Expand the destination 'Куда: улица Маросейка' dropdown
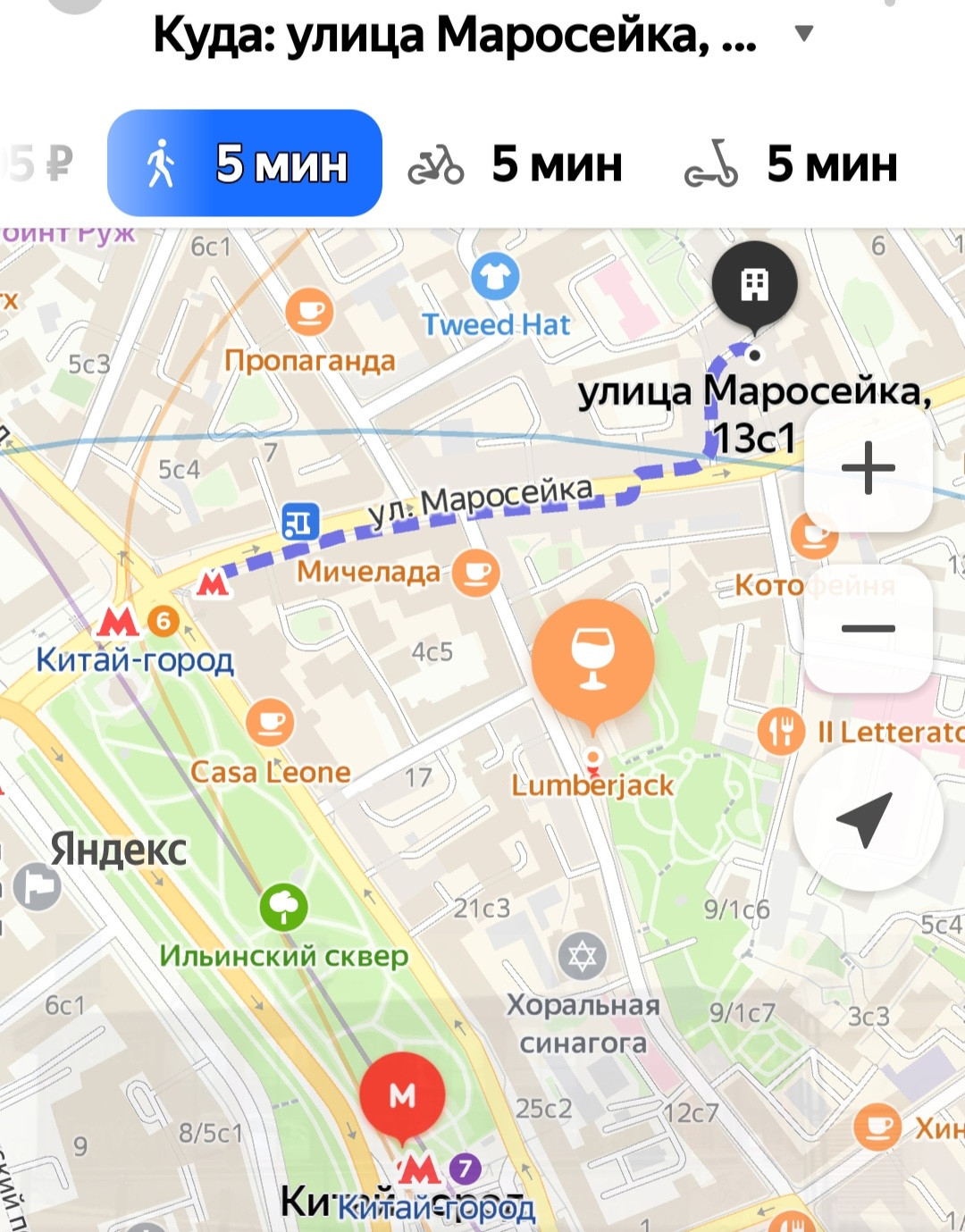 pos(803,34)
